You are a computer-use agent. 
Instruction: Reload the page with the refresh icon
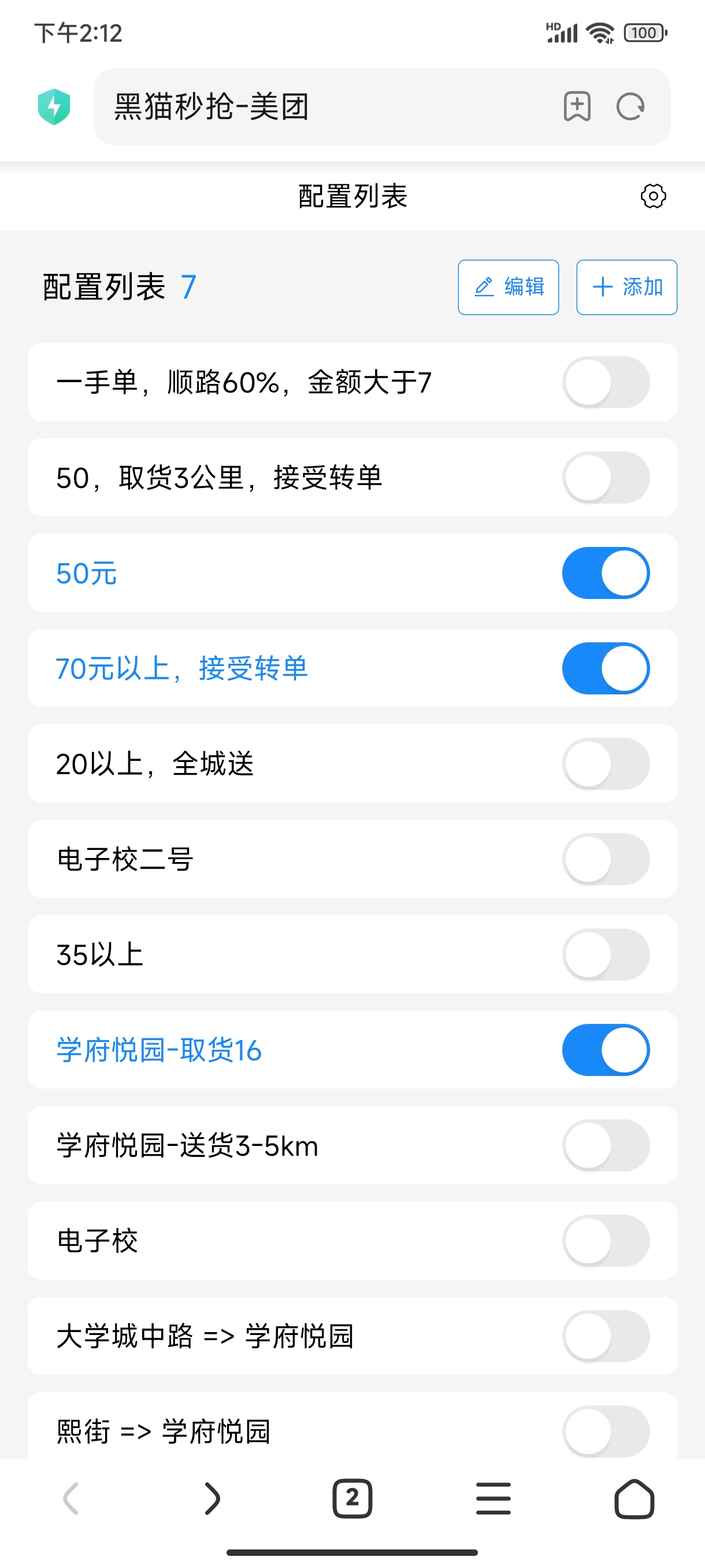coord(629,107)
